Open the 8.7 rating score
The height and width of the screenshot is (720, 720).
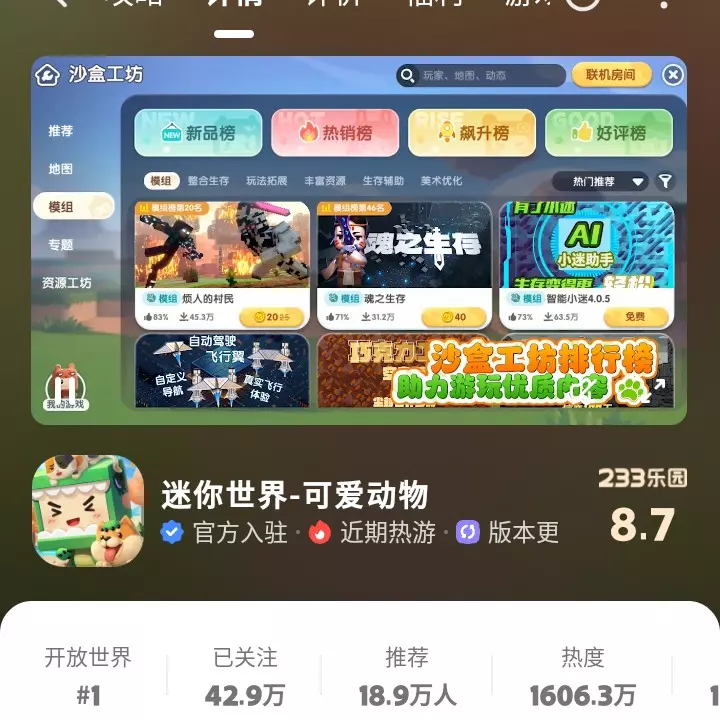pyautogui.click(x=642, y=524)
